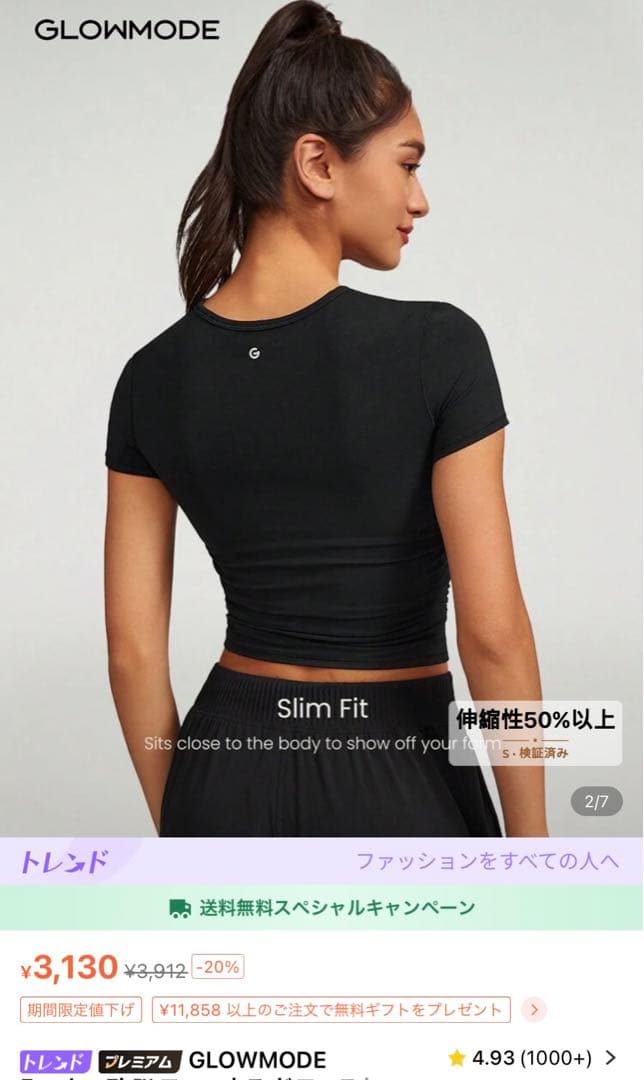Open the ¥11,858 free gift offer
The width and height of the screenshot is (644, 1080).
(331, 1009)
